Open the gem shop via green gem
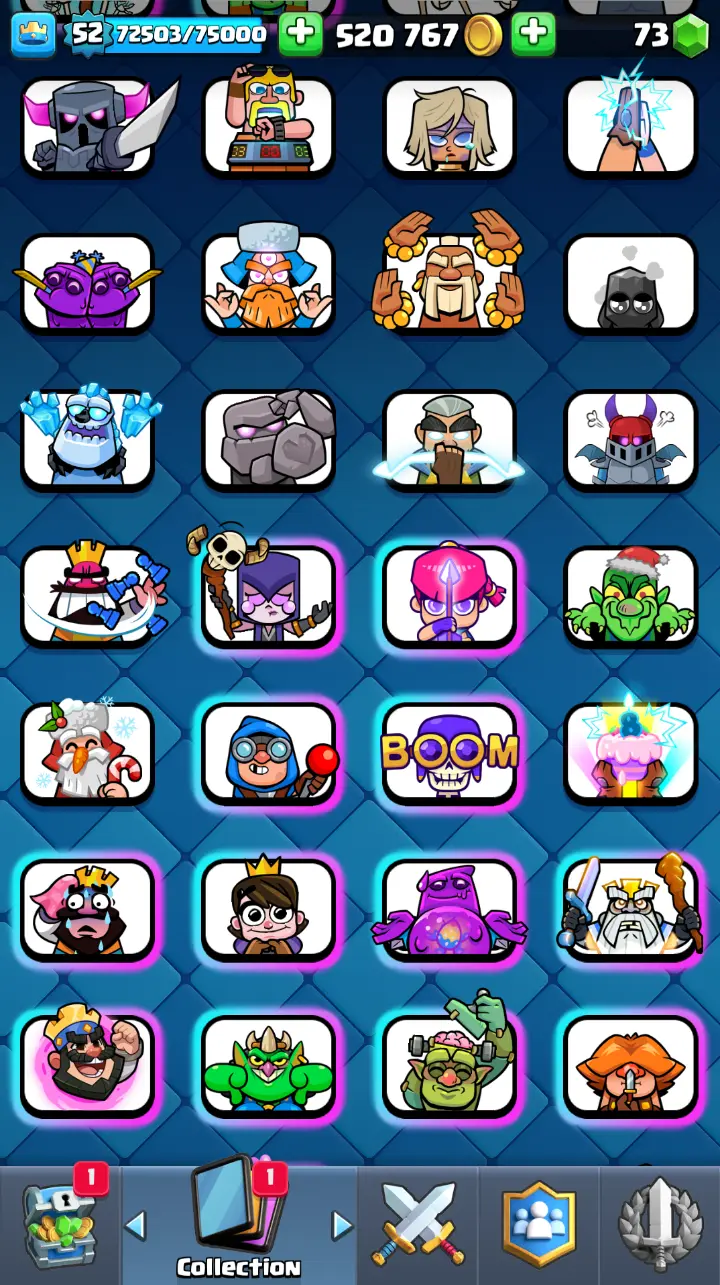Image resolution: width=720 pixels, height=1285 pixels. [x=690, y=37]
